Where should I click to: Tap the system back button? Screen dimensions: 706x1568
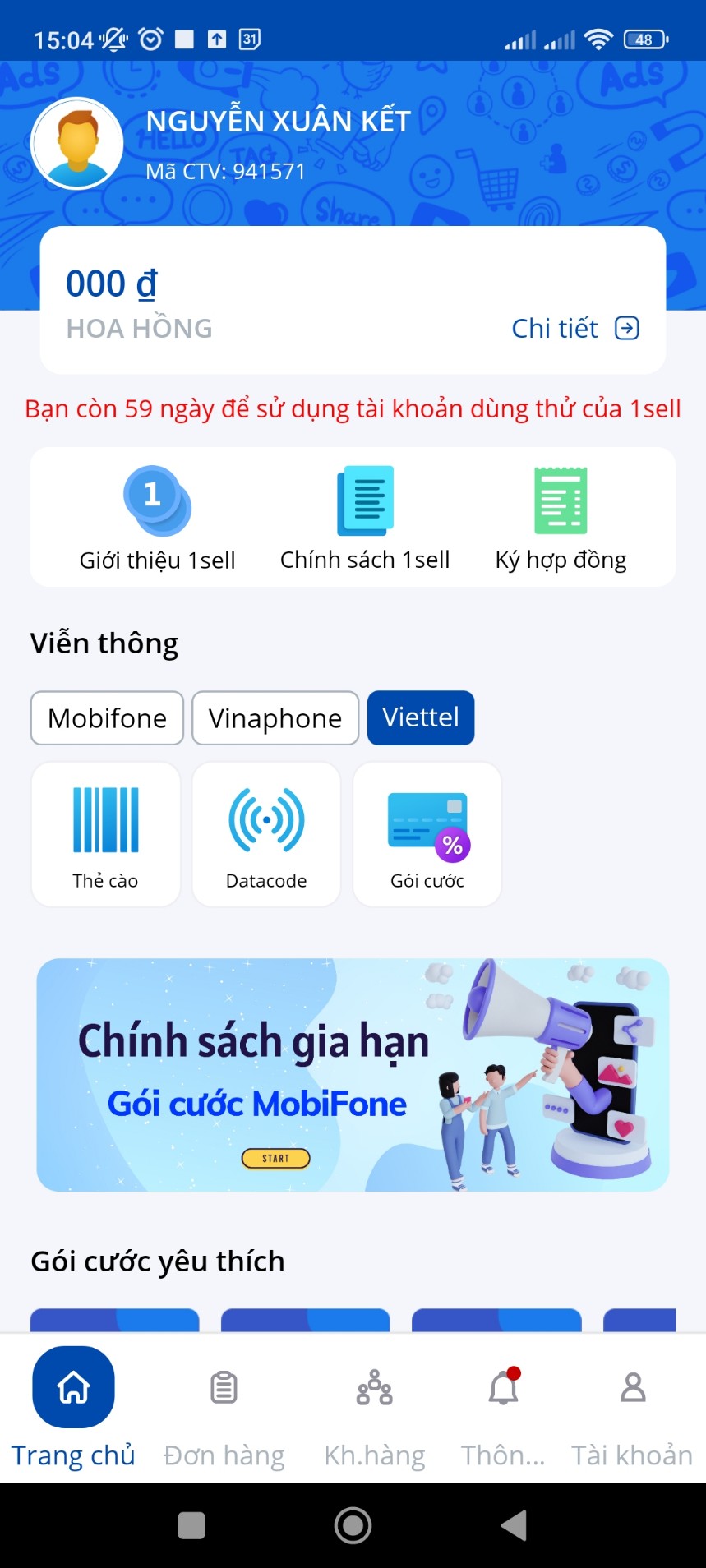click(x=514, y=1525)
